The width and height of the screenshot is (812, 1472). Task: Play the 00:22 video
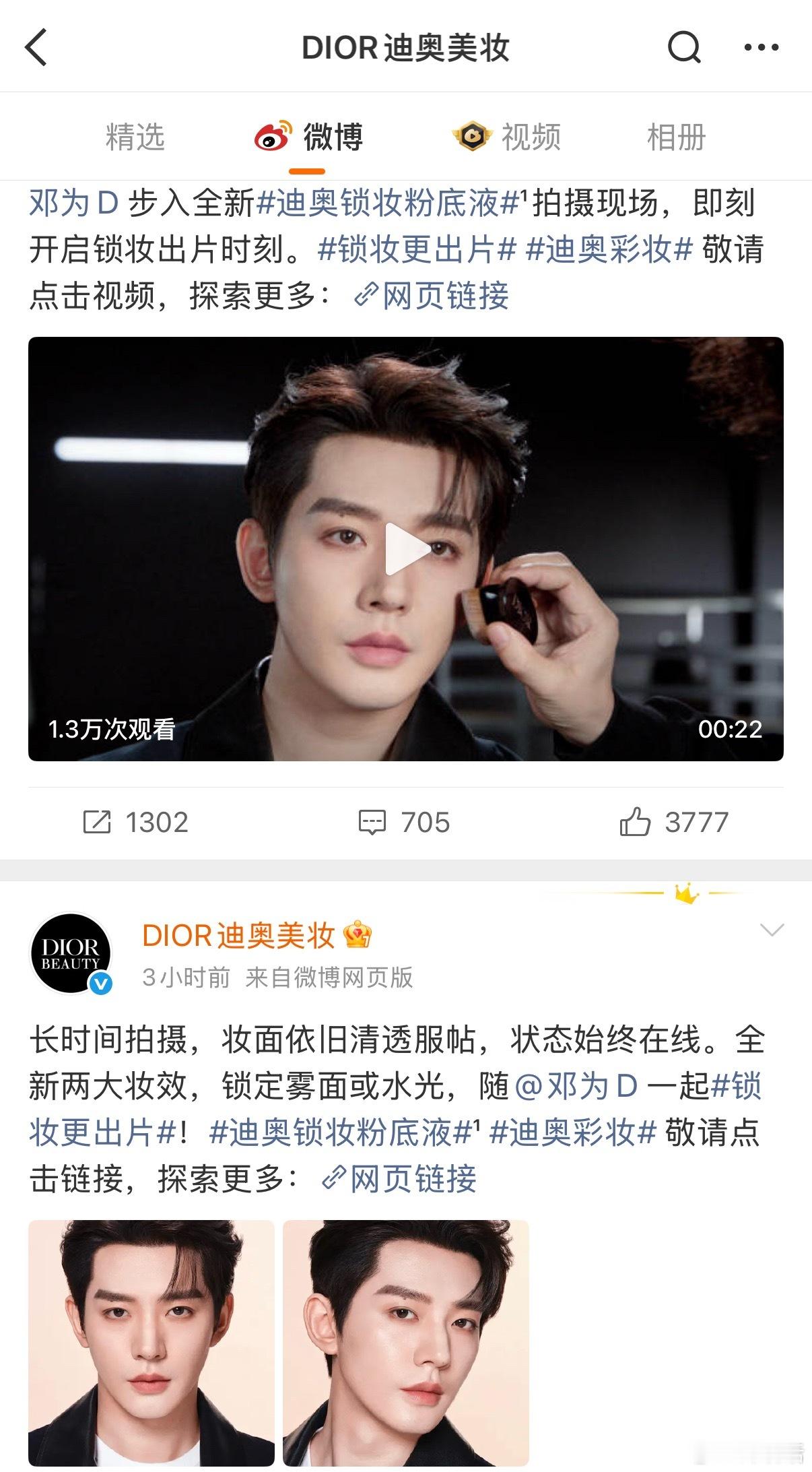406,549
